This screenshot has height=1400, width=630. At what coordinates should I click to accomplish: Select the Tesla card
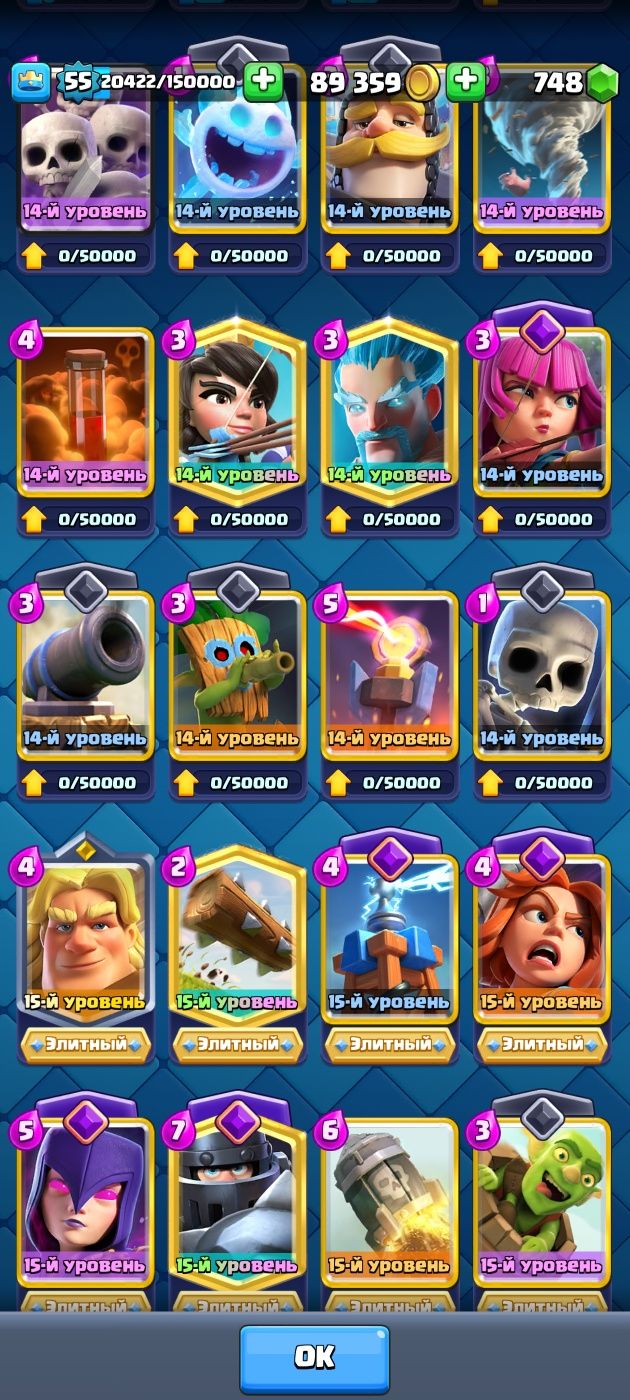tap(390, 940)
